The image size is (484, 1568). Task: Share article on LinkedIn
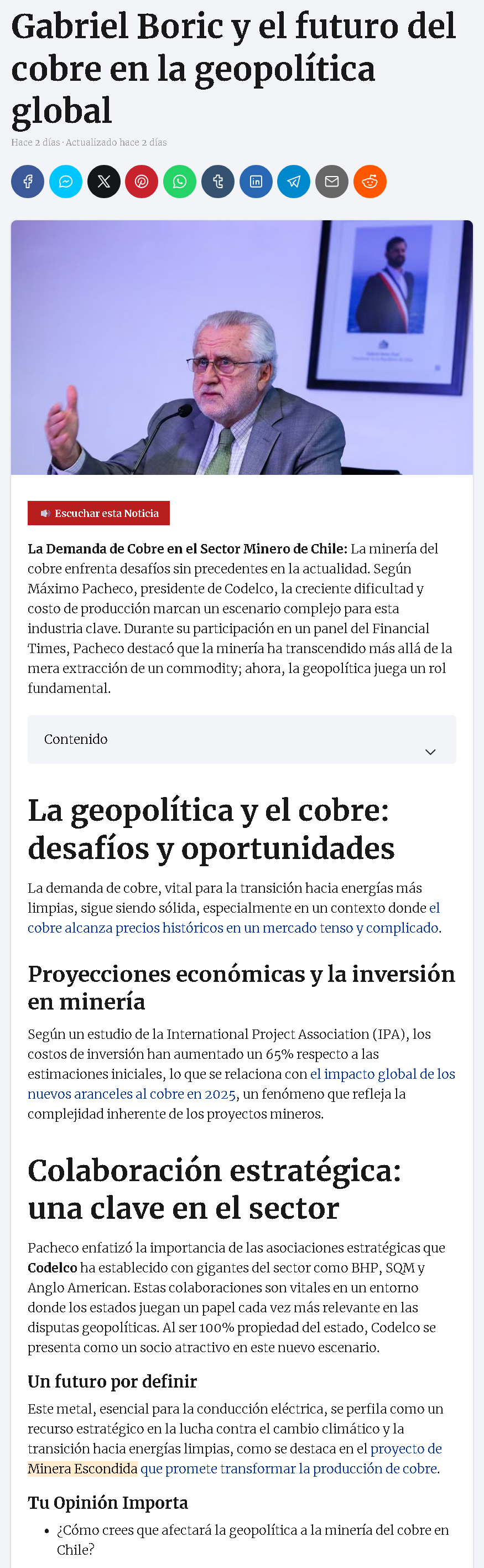(256, 182)
